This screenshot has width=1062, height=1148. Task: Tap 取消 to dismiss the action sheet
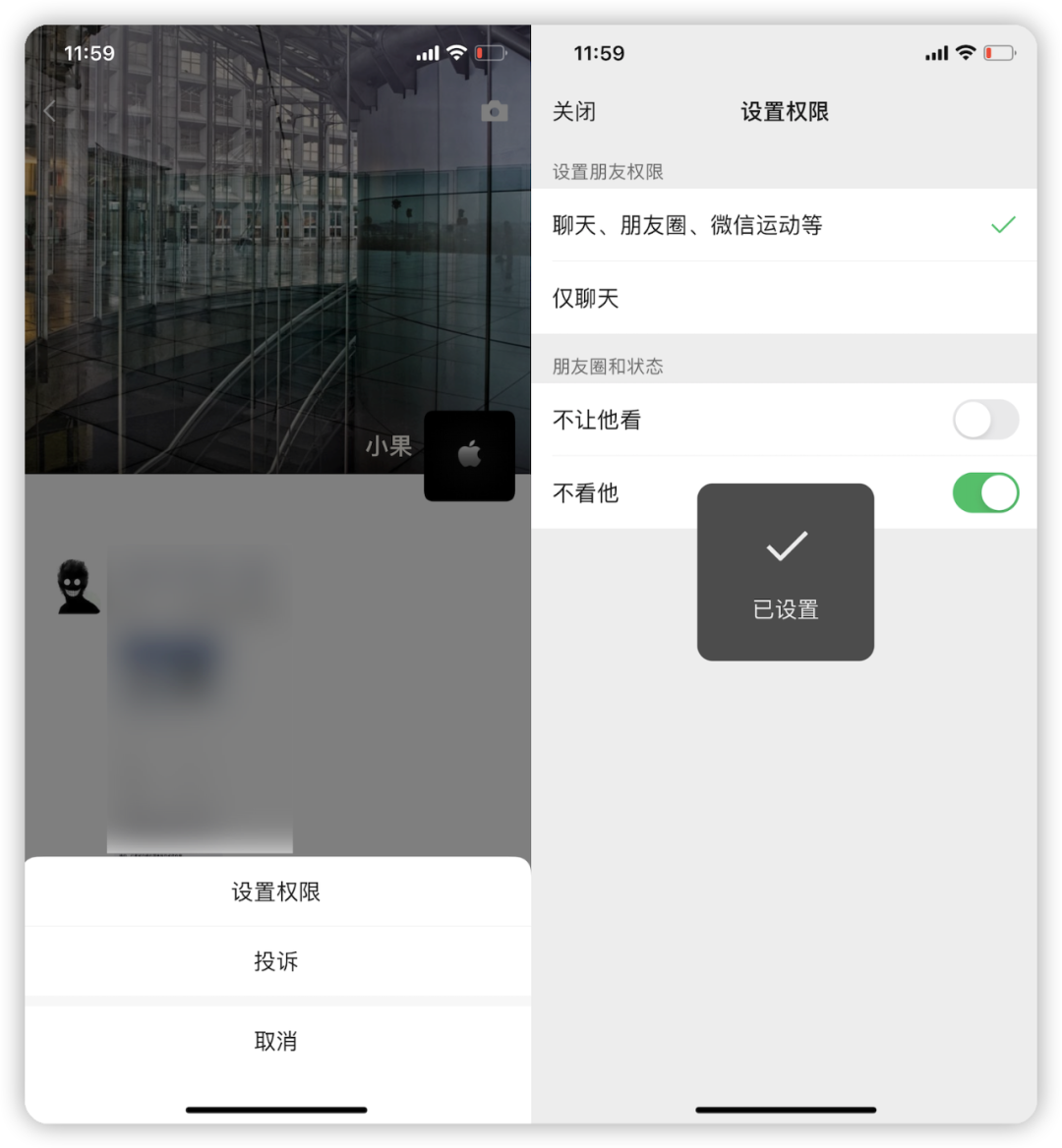[275, 1041]
